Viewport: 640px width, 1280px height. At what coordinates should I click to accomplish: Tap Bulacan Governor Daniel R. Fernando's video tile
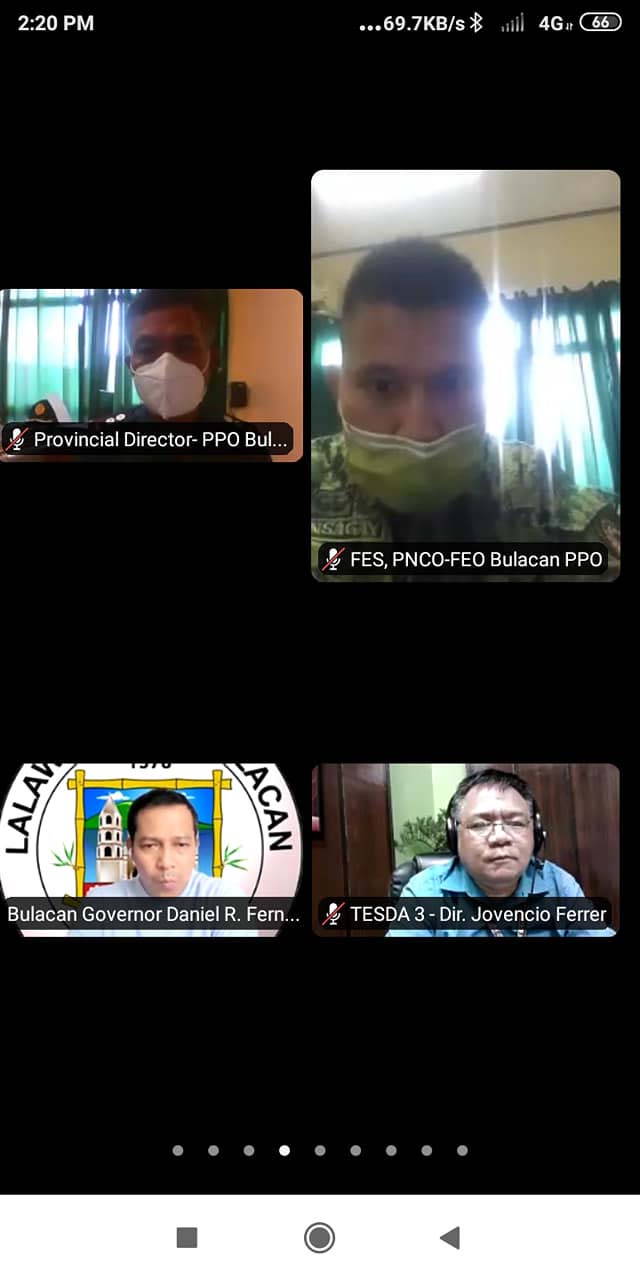(151, 850)
